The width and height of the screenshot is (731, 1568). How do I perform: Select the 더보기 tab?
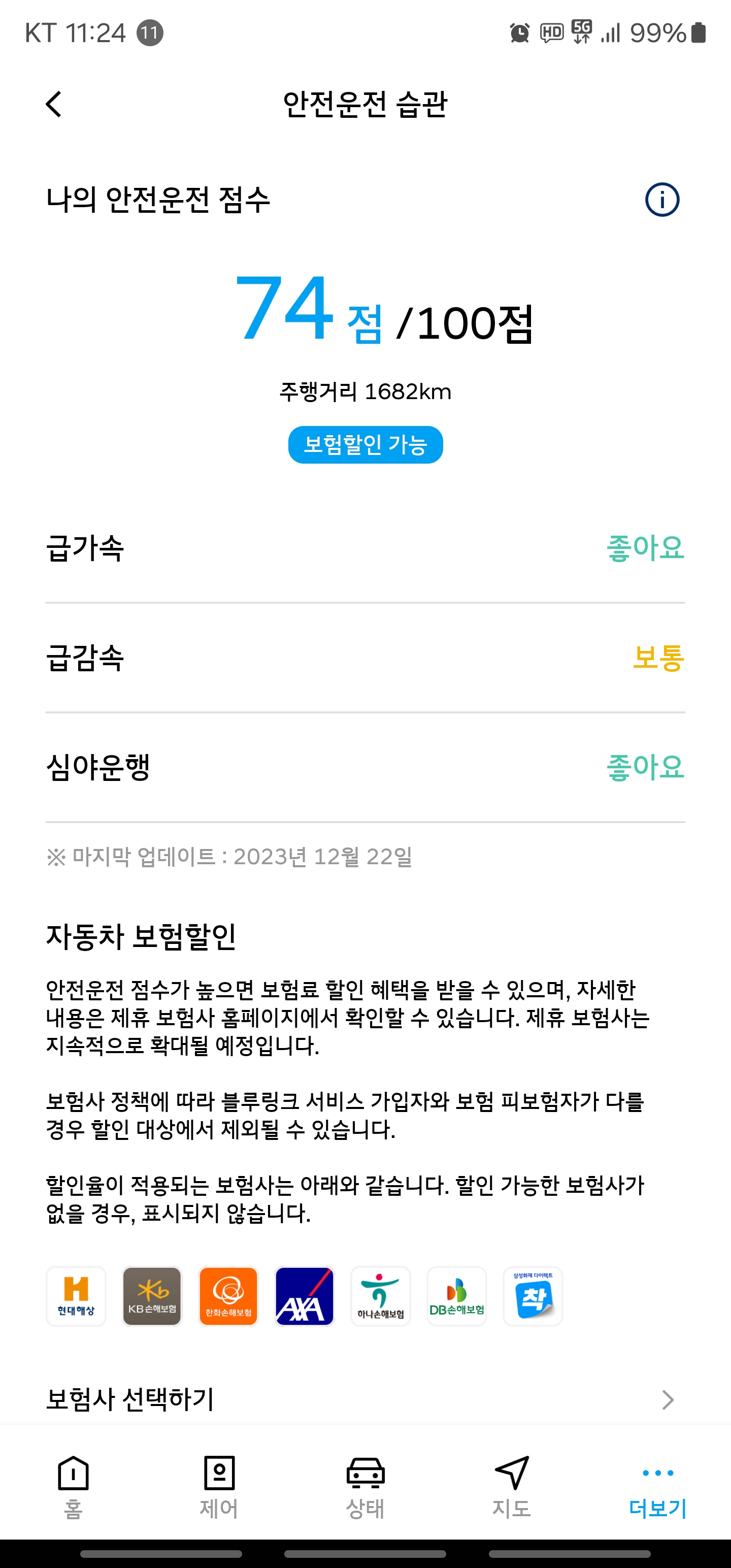click(657, 1486)
